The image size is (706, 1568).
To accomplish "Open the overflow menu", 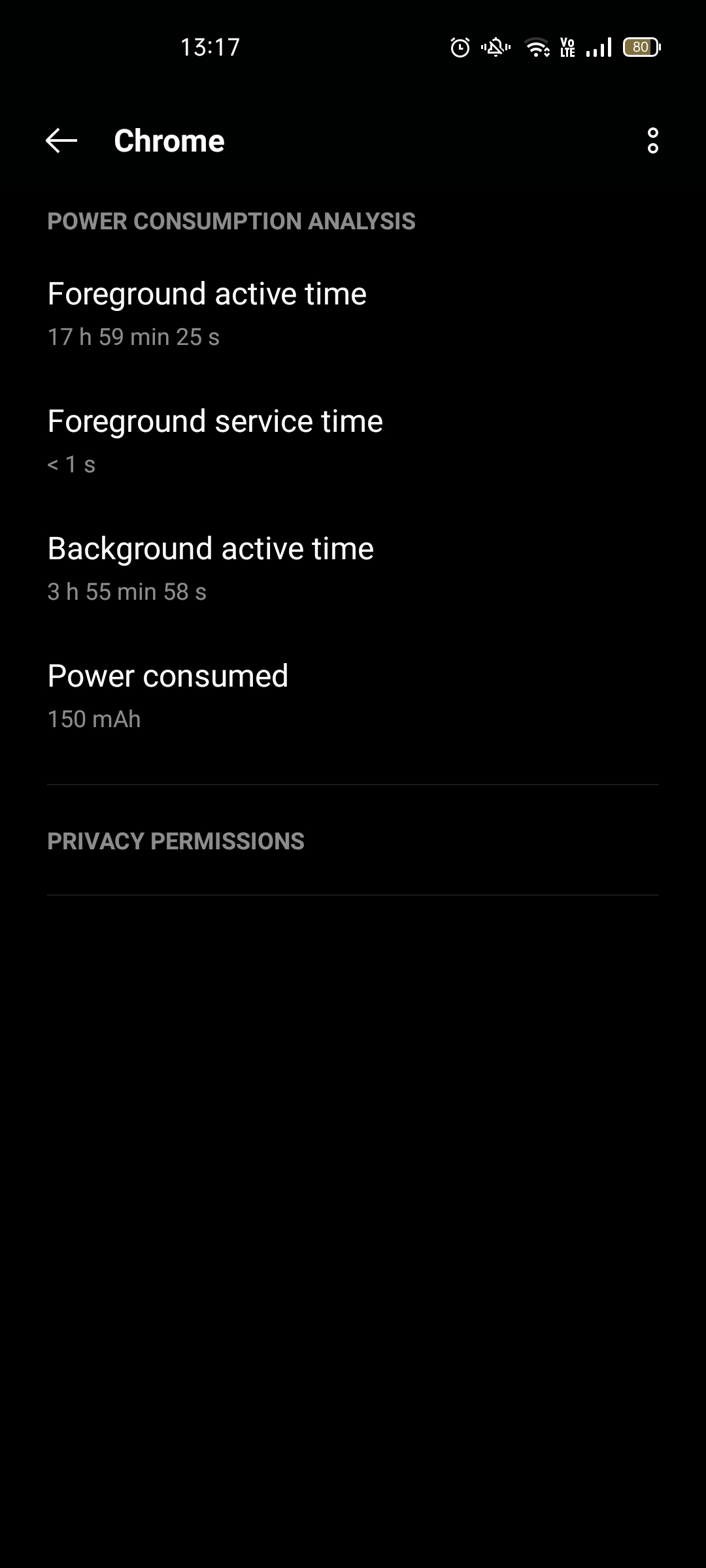I will [x=652, y=140].
